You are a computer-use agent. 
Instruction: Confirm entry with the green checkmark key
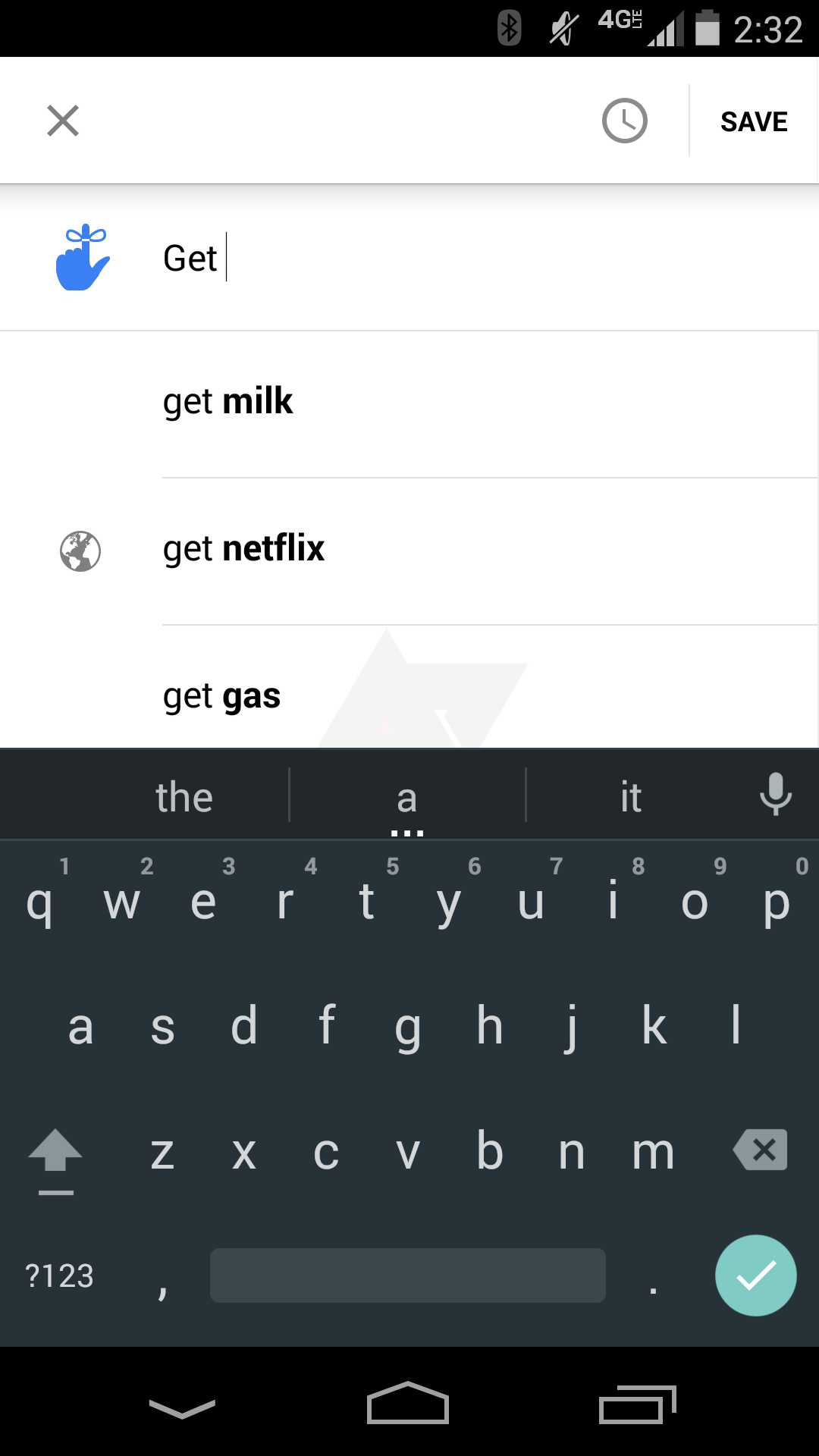(x=755, y=1276)
